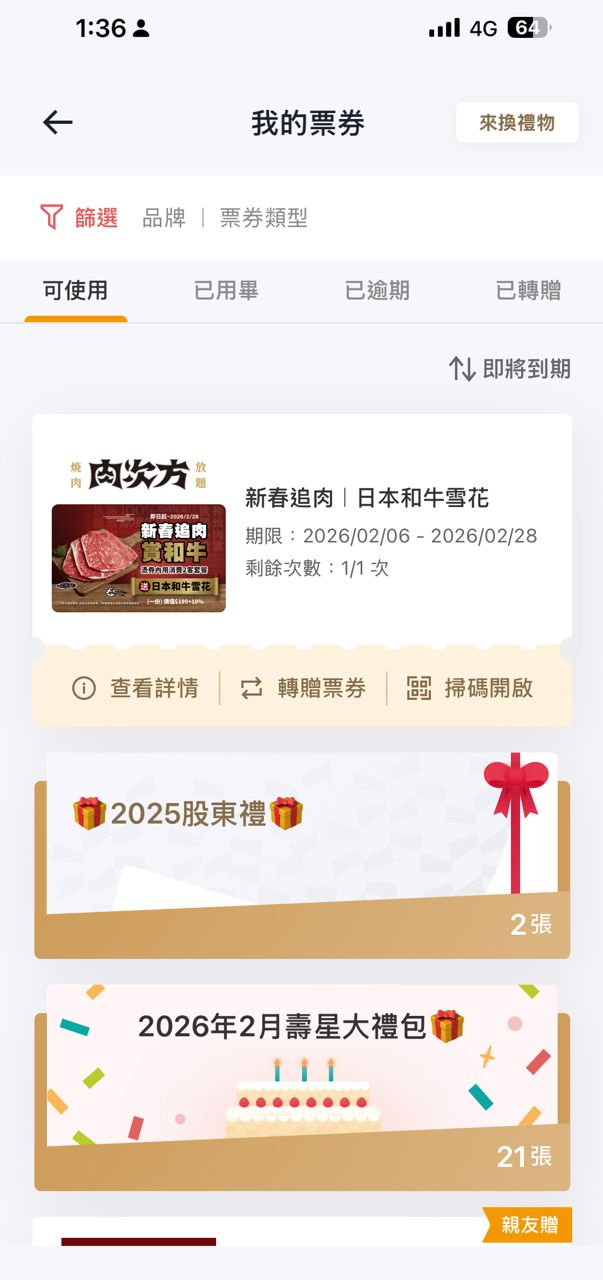Transfer the coupon via 轉贈票券
The width and height of the screenshot is (603, 1280).
303,688
